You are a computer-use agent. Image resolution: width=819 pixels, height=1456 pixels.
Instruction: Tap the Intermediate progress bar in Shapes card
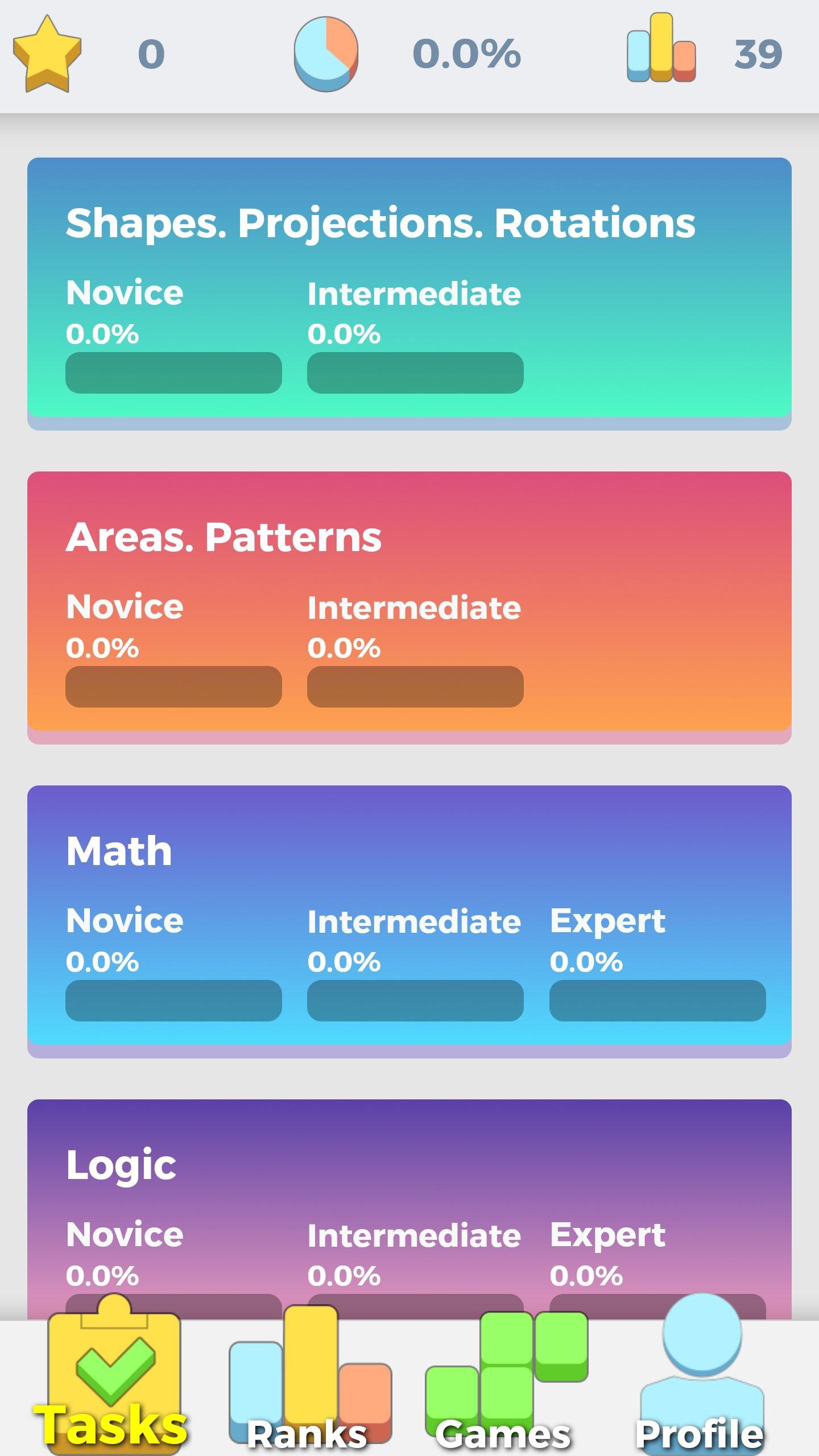tap(416, 373)
